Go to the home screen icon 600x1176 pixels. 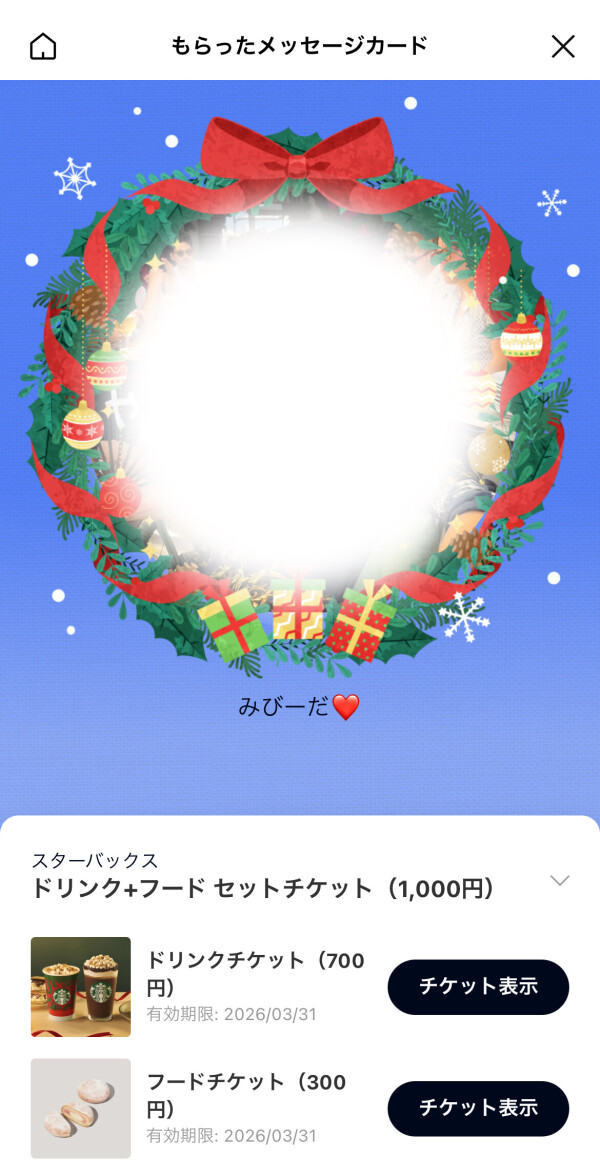43,46
